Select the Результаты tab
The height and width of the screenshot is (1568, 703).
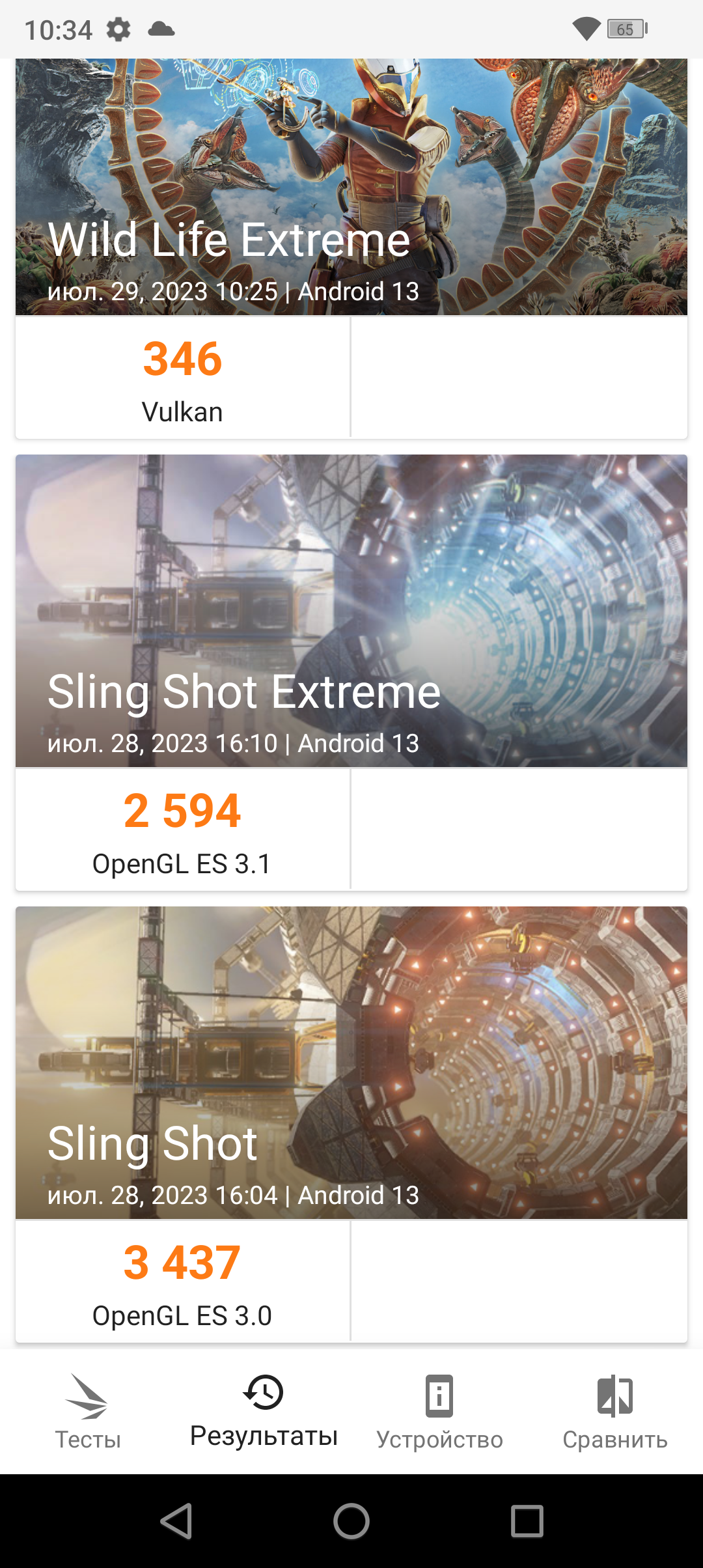coord(264,1410)
